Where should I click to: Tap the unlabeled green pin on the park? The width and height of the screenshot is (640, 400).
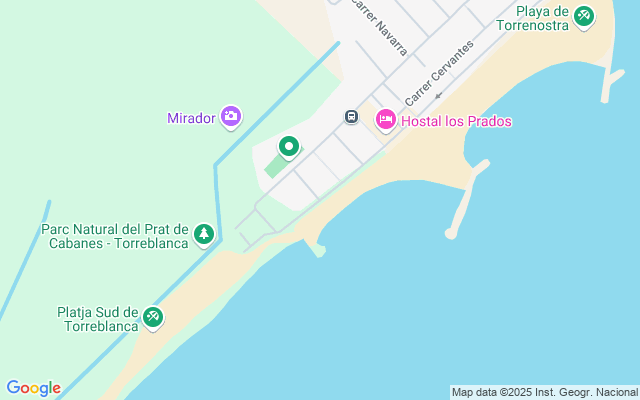289,148
